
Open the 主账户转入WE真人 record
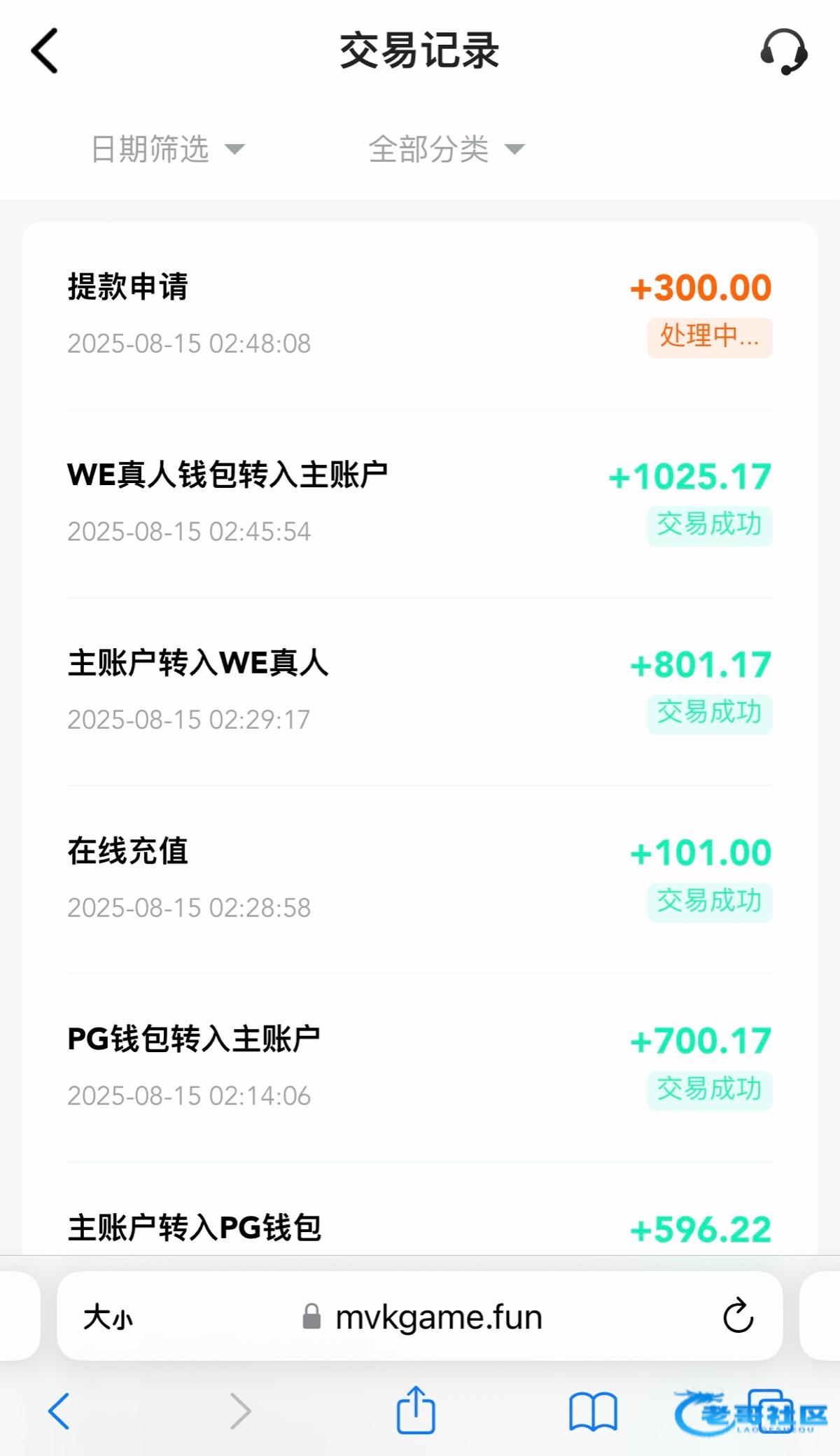(x=420, y=692)
